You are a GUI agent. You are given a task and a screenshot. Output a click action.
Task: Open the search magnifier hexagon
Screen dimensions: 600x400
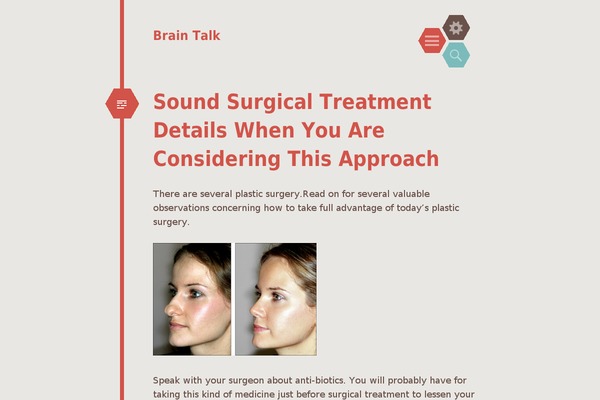(456, 55)
